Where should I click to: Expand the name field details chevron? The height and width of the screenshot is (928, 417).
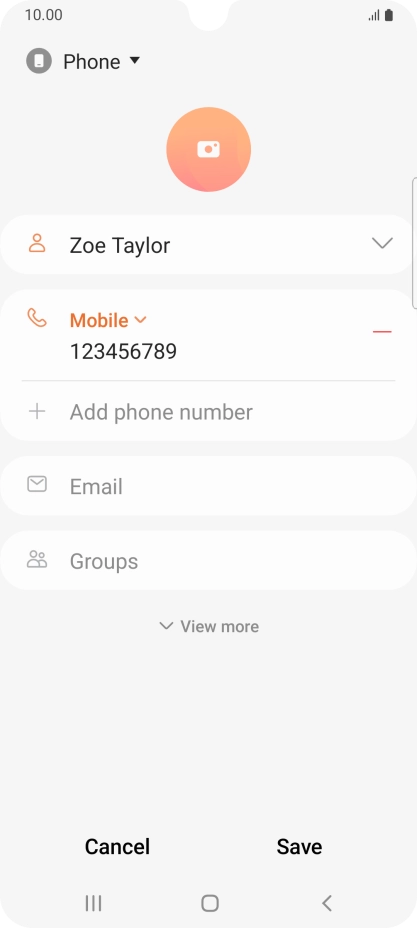tap(382, 243)
